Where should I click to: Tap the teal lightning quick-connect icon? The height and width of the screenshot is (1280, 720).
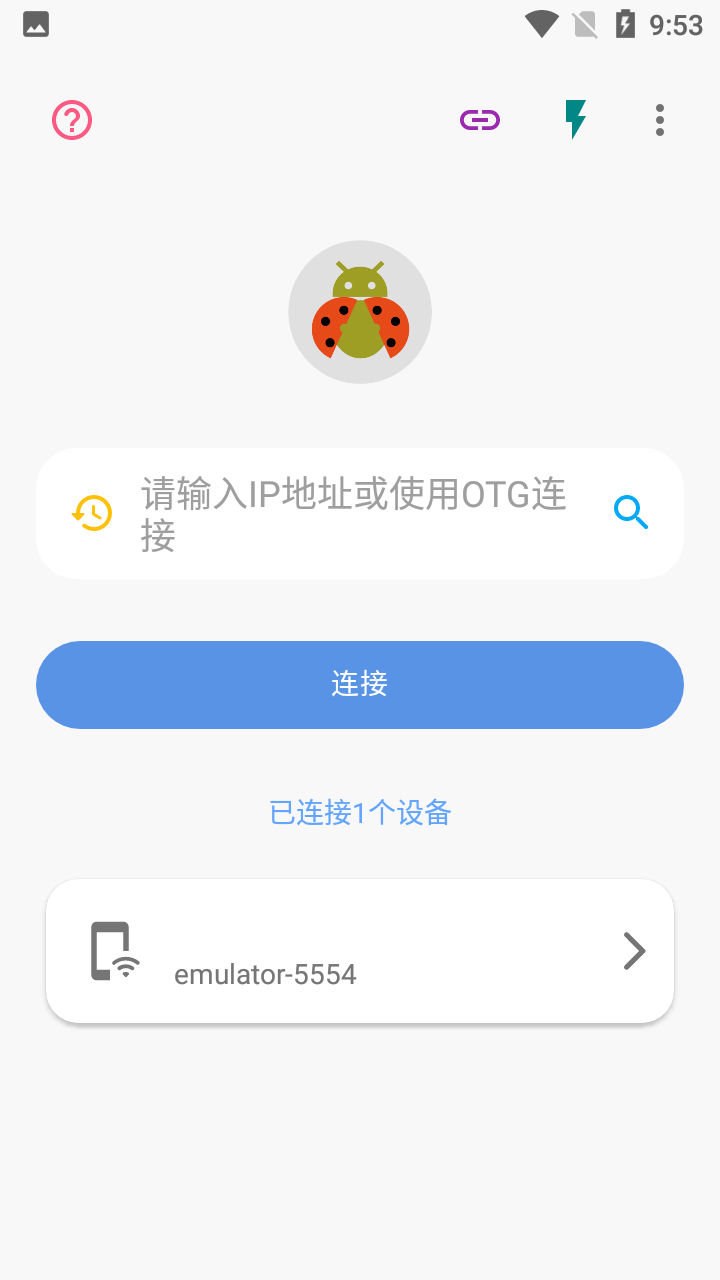(x=575, y=119)
